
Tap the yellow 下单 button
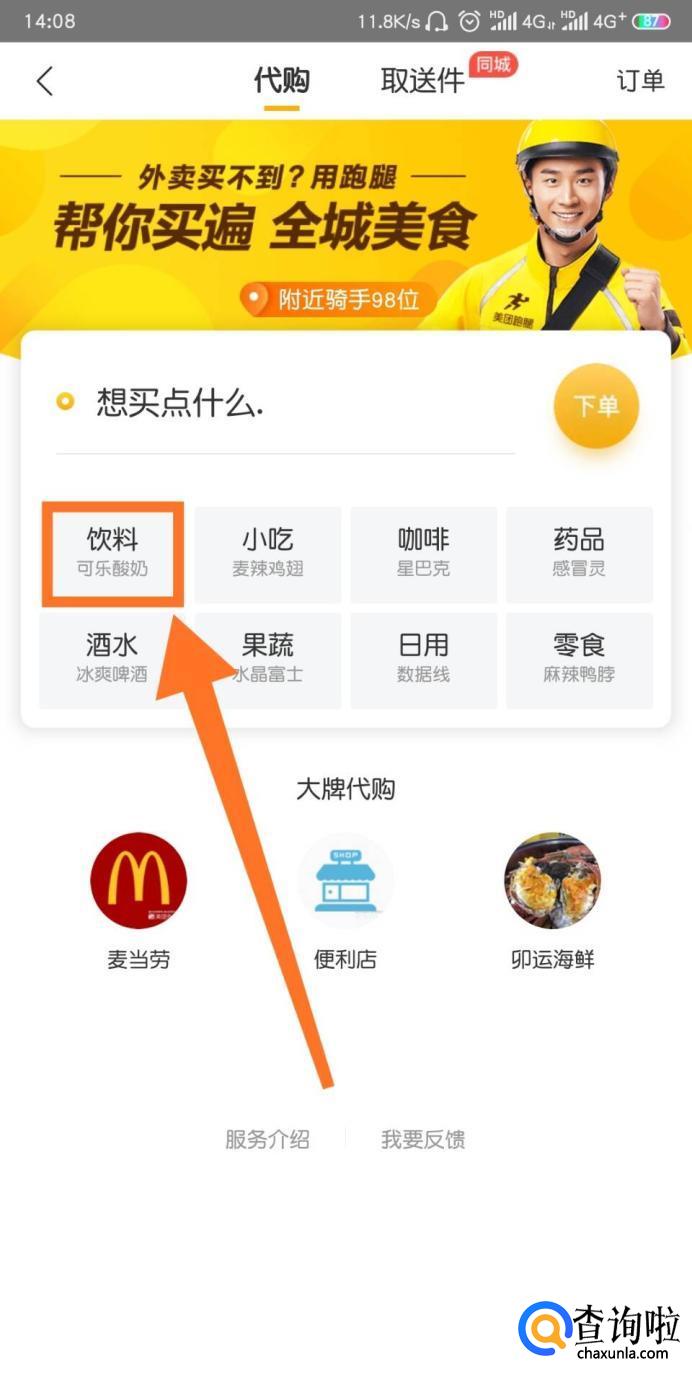tap(596, 405)
